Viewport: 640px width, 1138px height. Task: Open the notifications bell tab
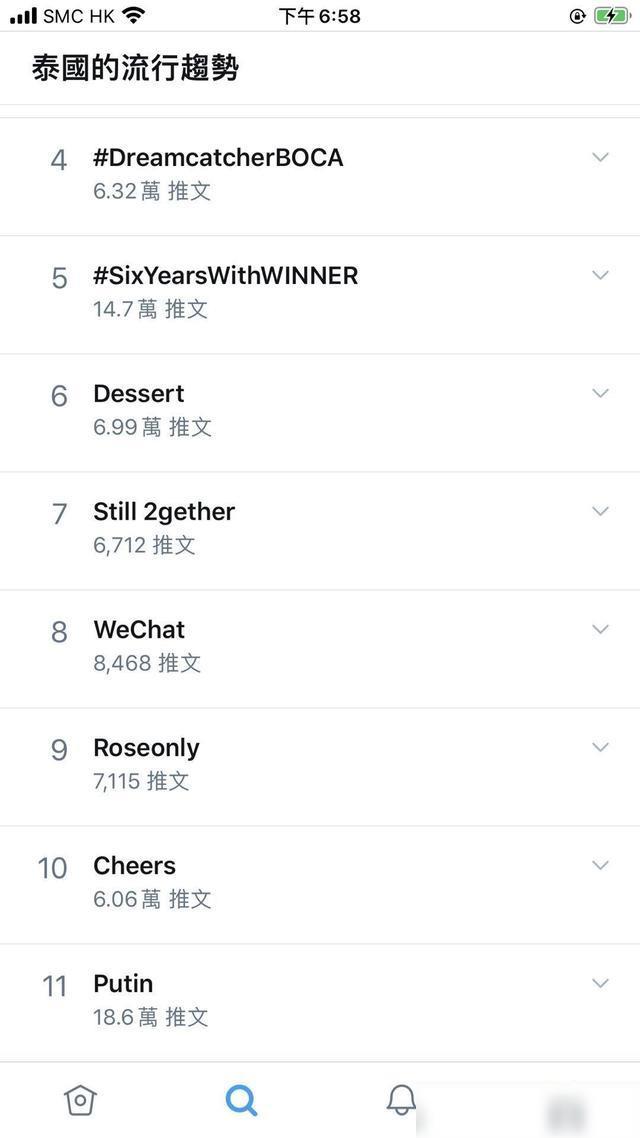(x=401, y=1100)
